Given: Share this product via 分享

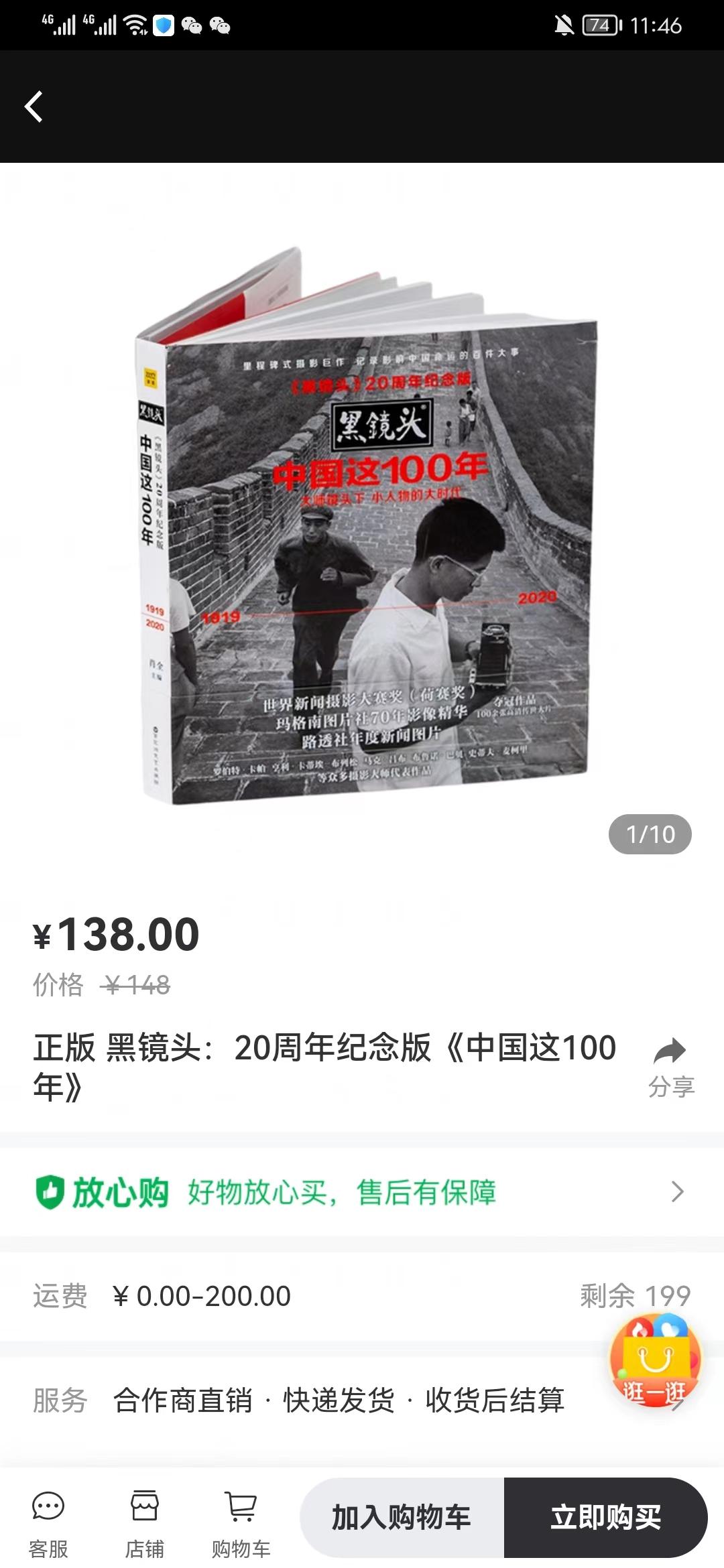Looking at the screenshot, I should click(670, 1067).
